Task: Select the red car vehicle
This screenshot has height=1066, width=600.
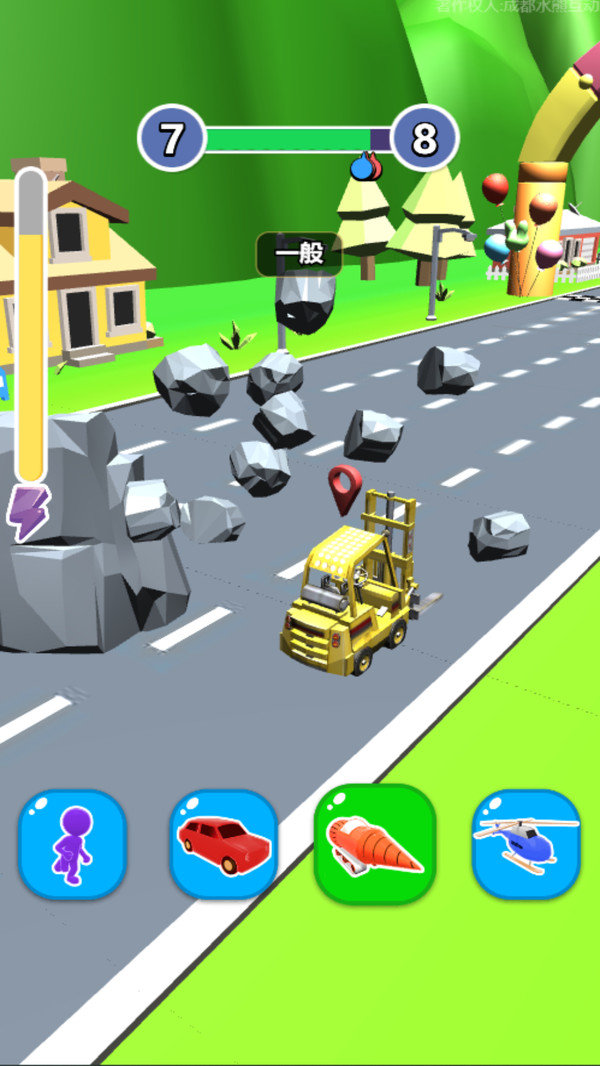Action: pos(222,845)
